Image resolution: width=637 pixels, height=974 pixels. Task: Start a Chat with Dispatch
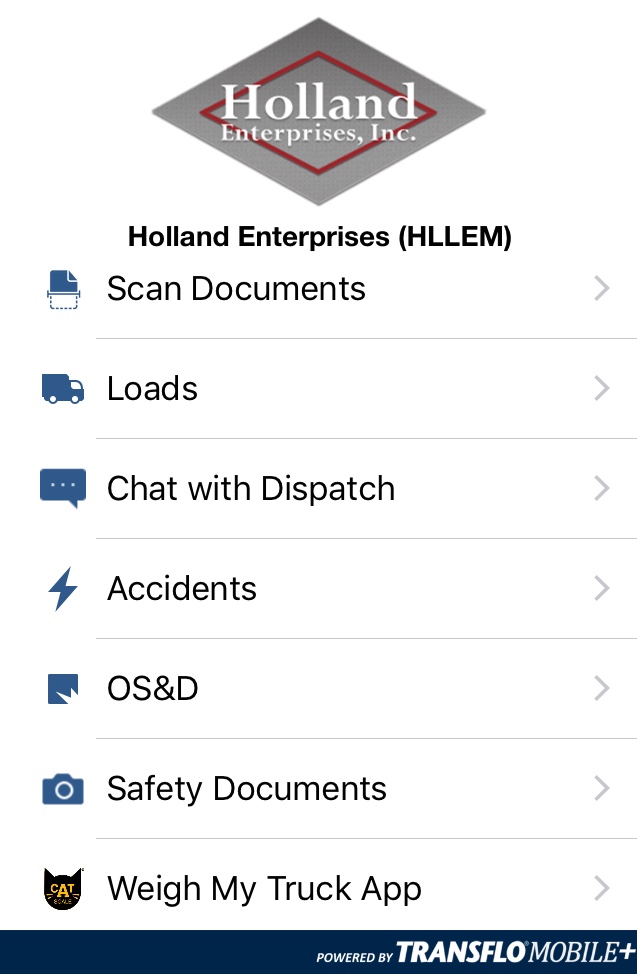pyautogui.click(x=250, y=489)
